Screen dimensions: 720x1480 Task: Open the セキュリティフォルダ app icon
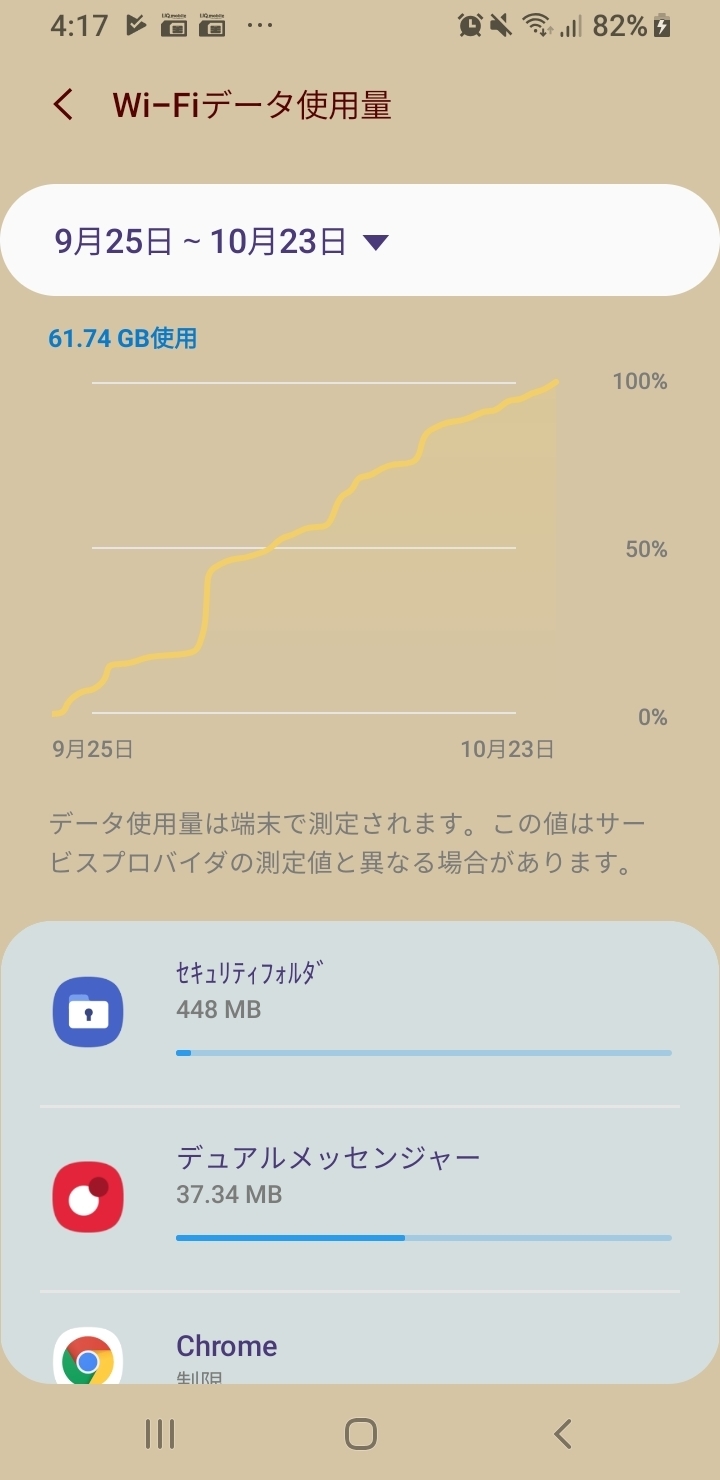[x=88, y=1012]
